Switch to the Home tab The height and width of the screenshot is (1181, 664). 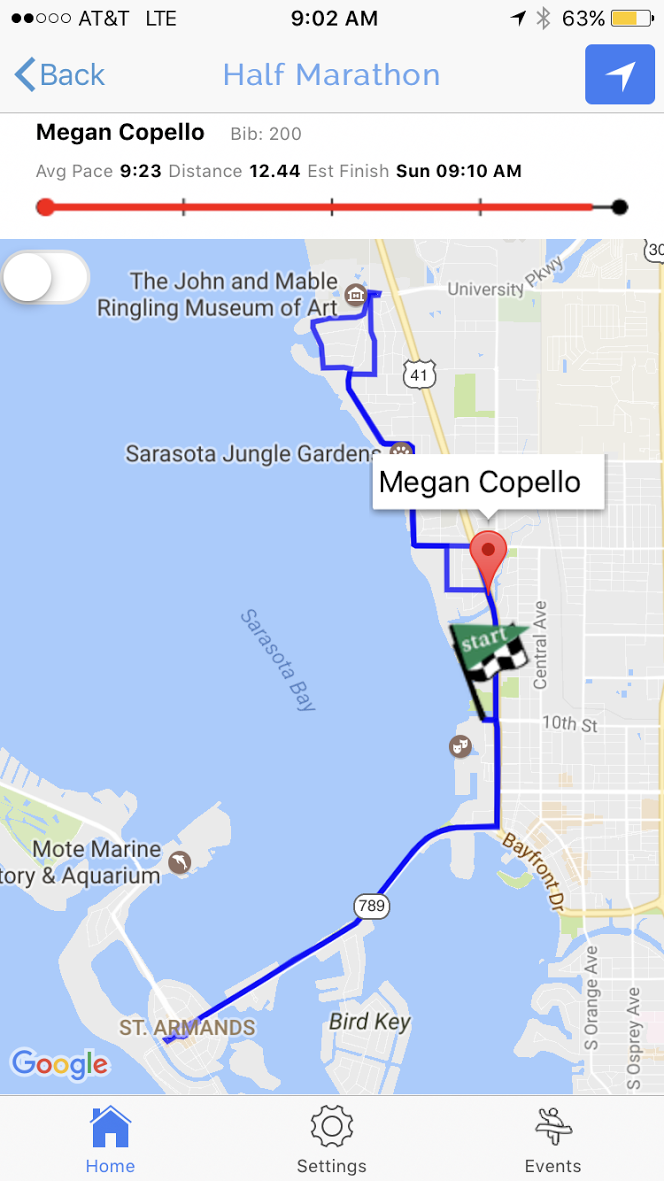[x=110, y=1140]
